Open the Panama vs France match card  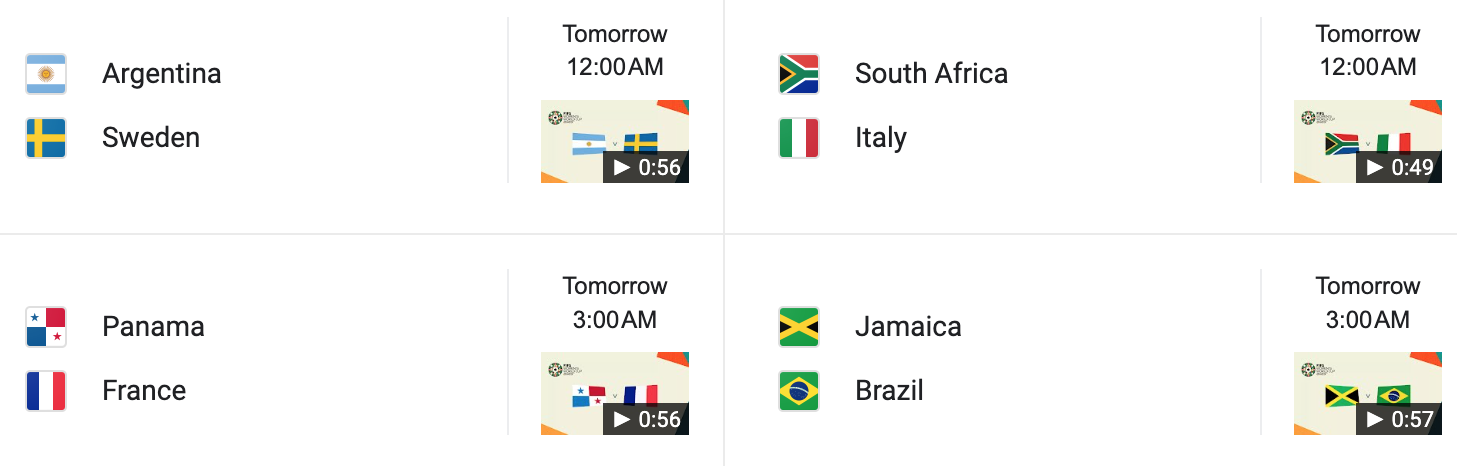[260, 358]
